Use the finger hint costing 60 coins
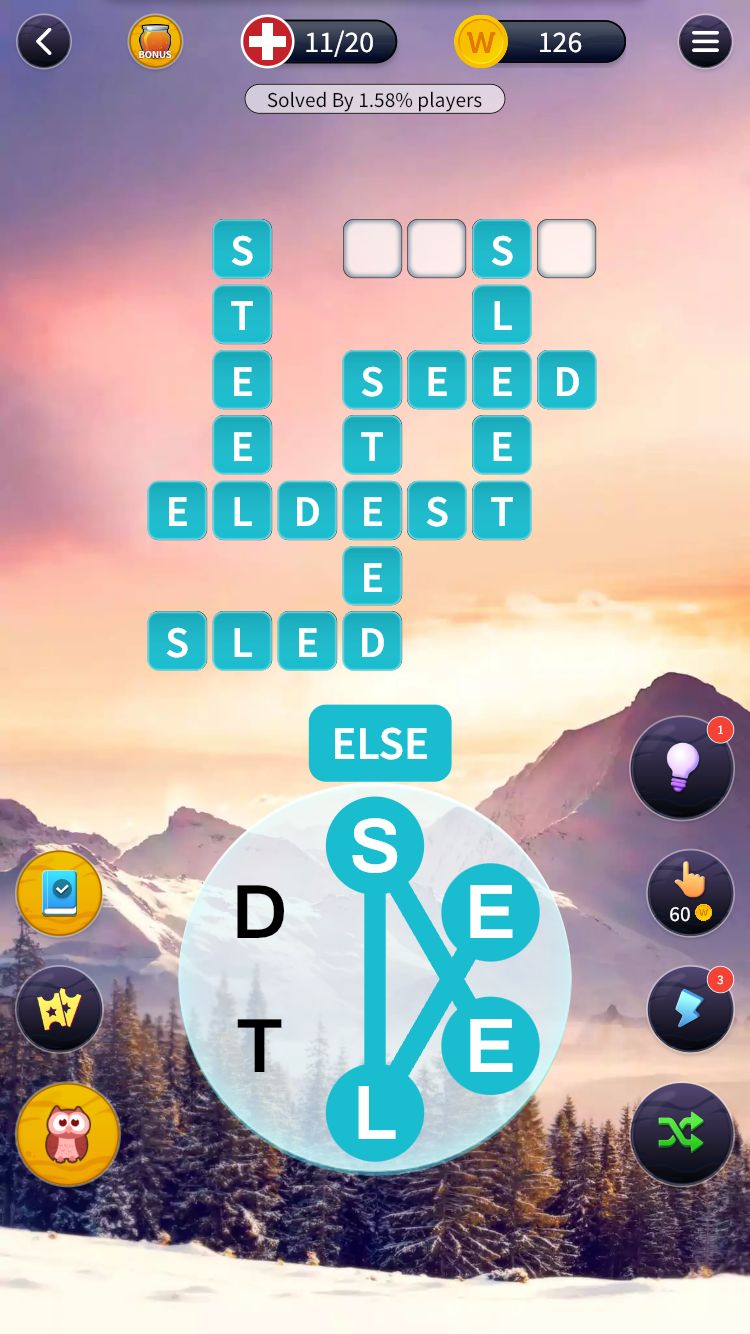The width and height of the screenshot is (750, 1334). coord(690,893)
